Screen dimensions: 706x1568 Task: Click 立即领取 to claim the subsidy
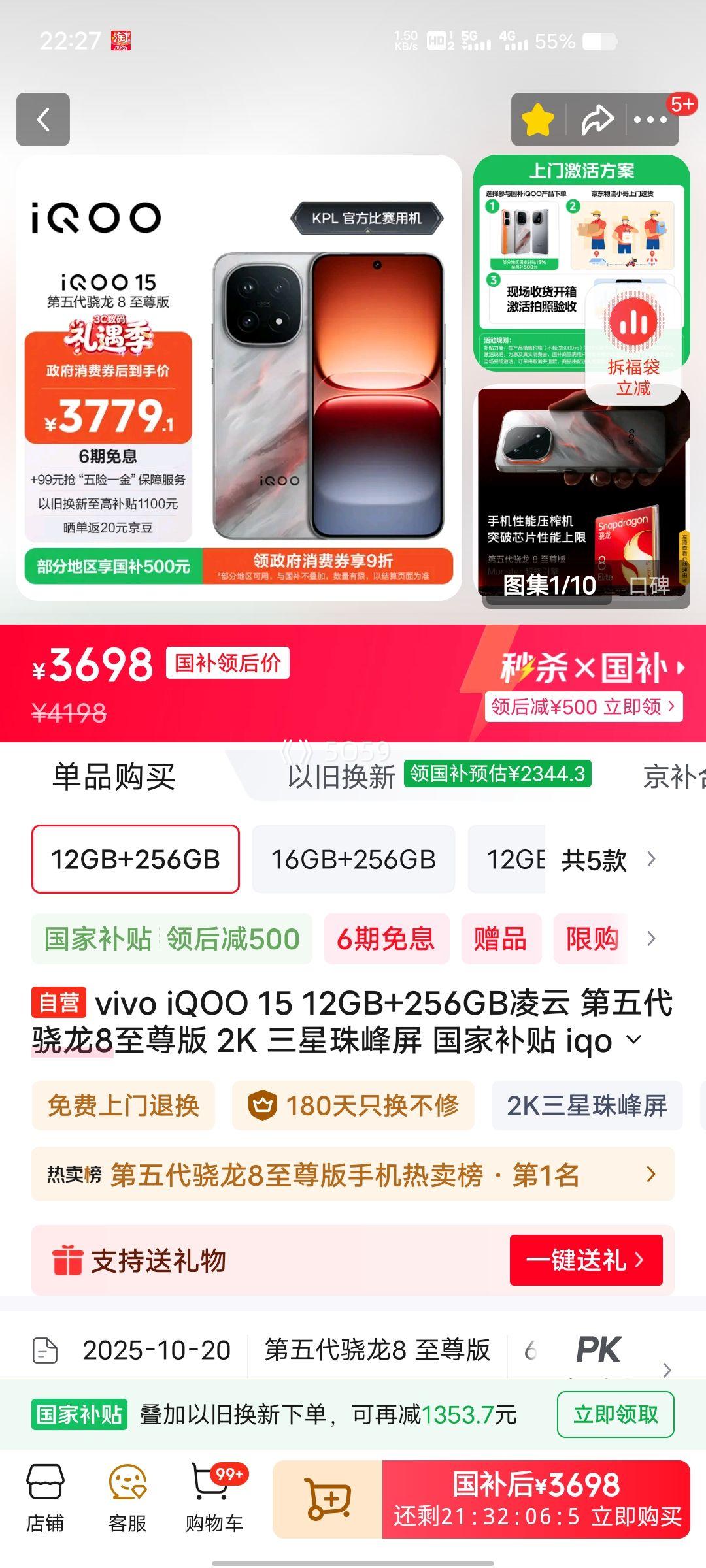[x=615, y=1414]
